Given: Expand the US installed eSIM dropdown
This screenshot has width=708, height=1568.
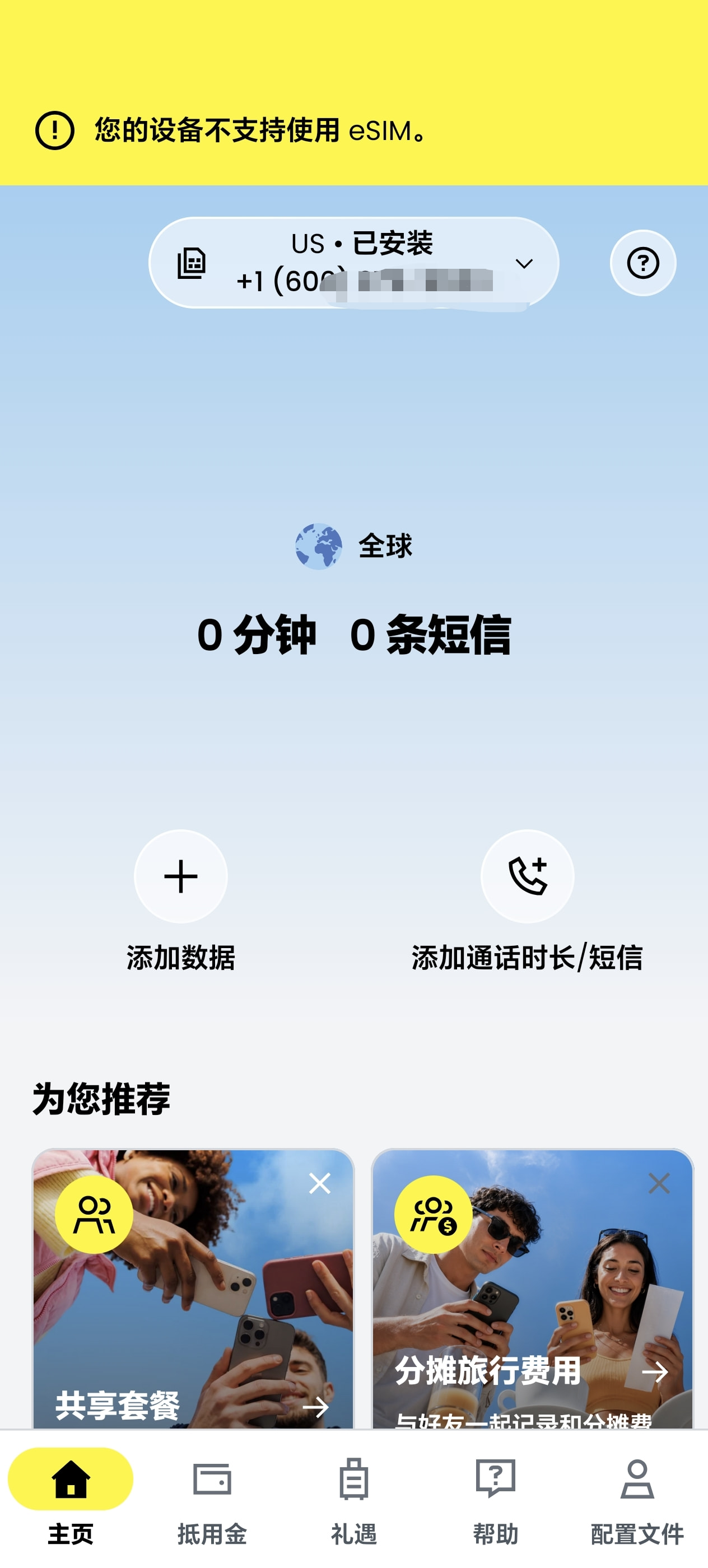Looking at the screenshot, I should [x=353, y=263].
